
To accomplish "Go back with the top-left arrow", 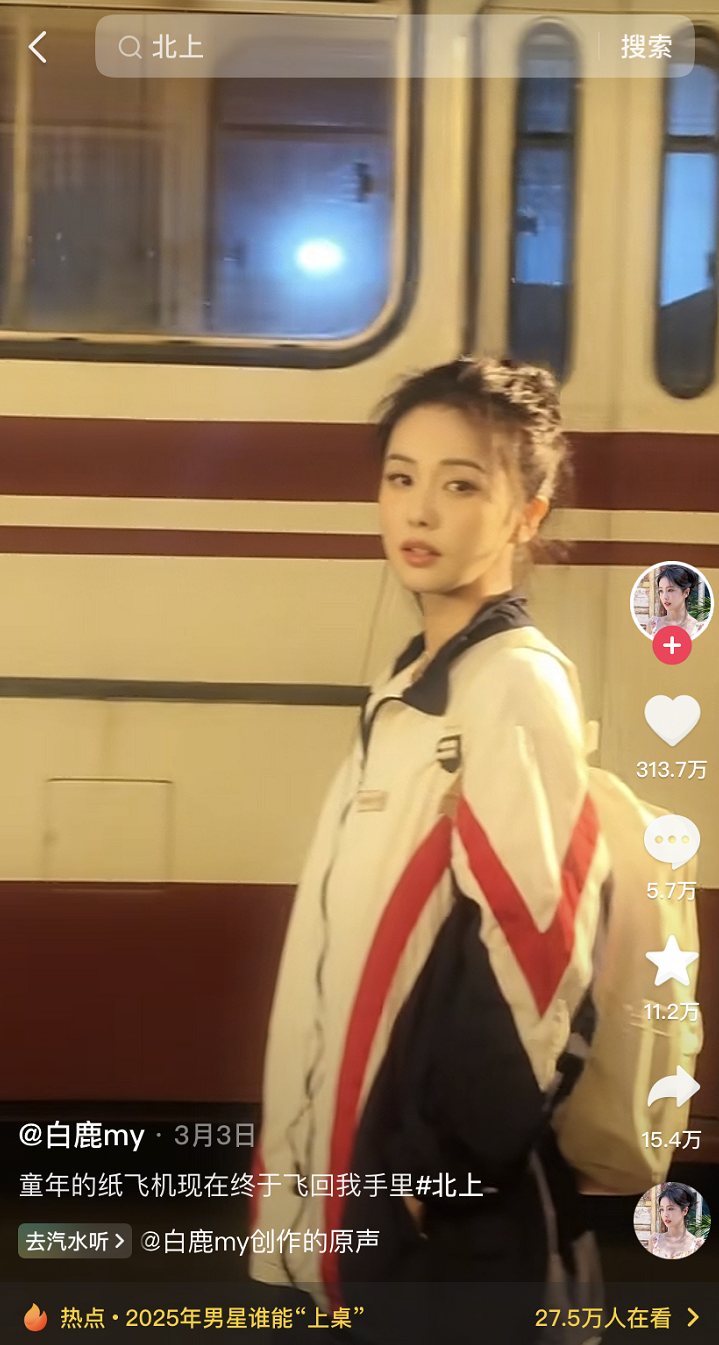I will pos(38,47).
